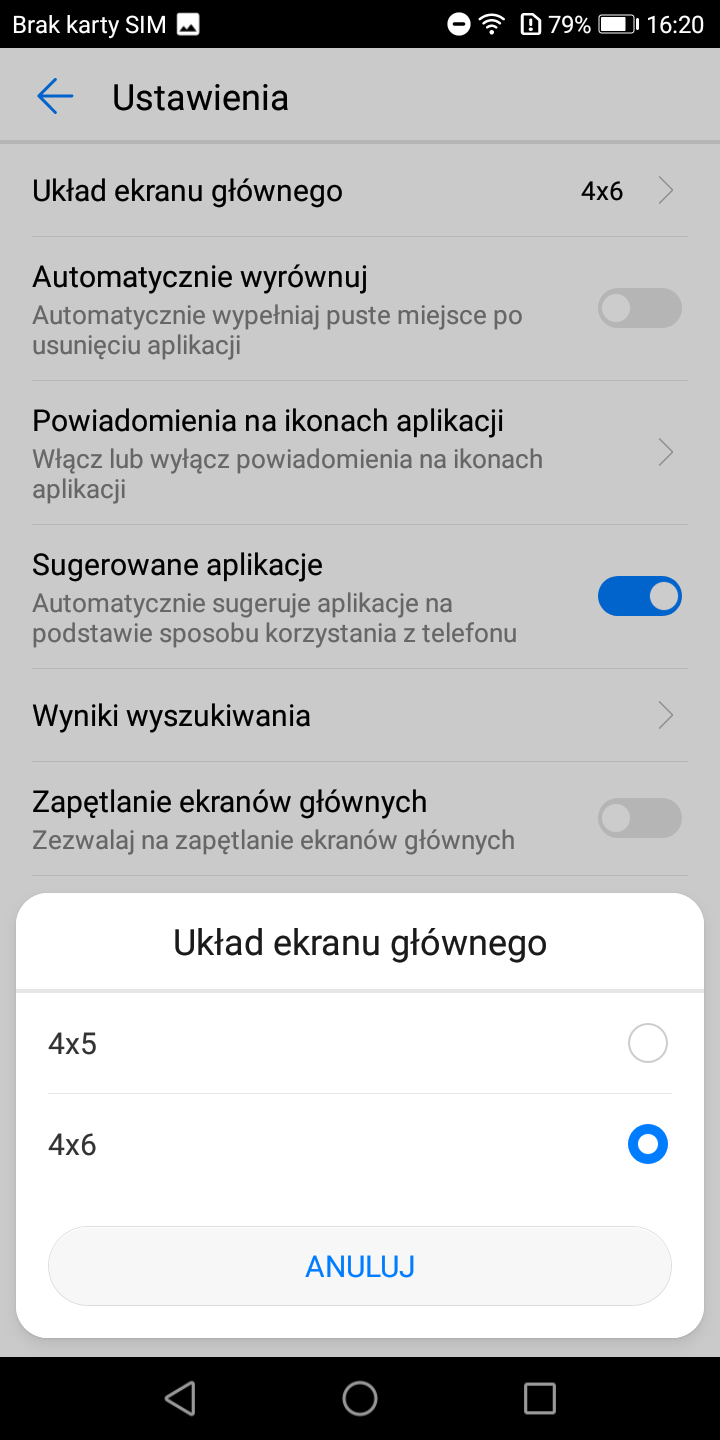Dismiss the dialog with ANULUJ
The width and height of the screenshot is (720, 1440).
click(x=360, y=1266)
